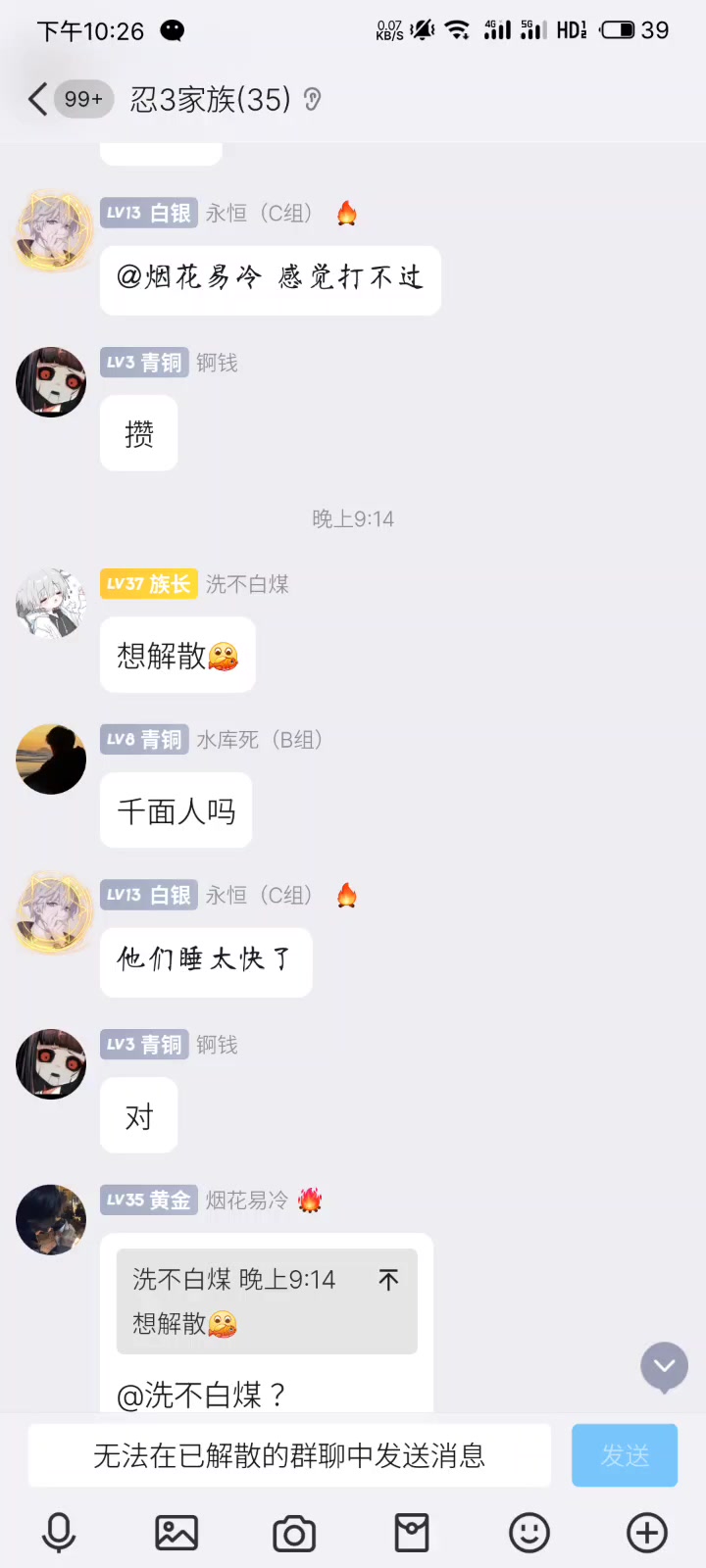Open the emoji picker
Image resolution: width=706 pixels, height=1568 pixels.
(x=529, y=1533)
